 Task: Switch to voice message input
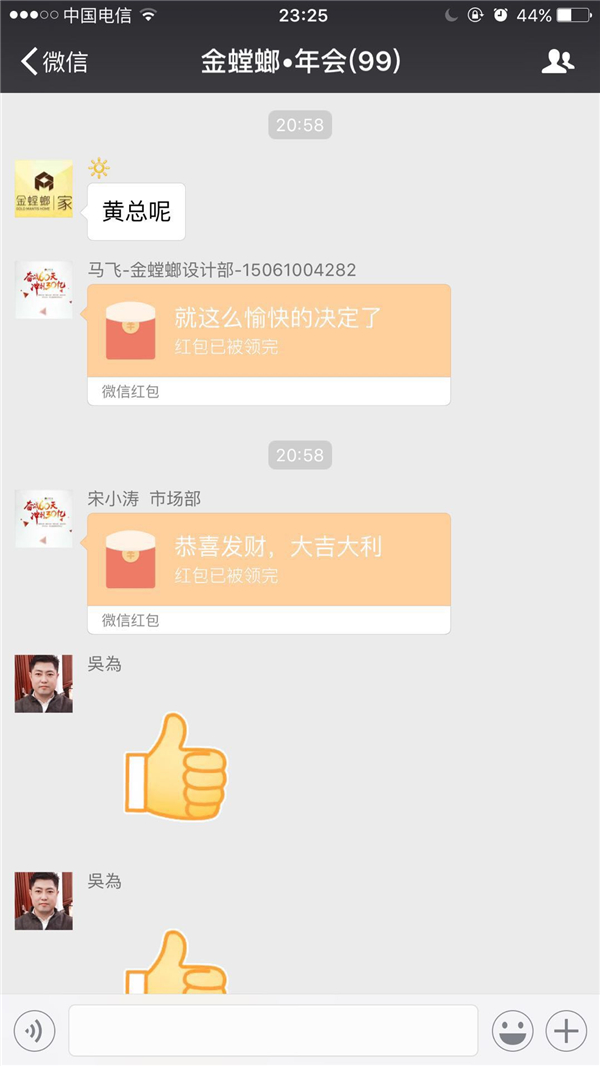pos(35,1030)
